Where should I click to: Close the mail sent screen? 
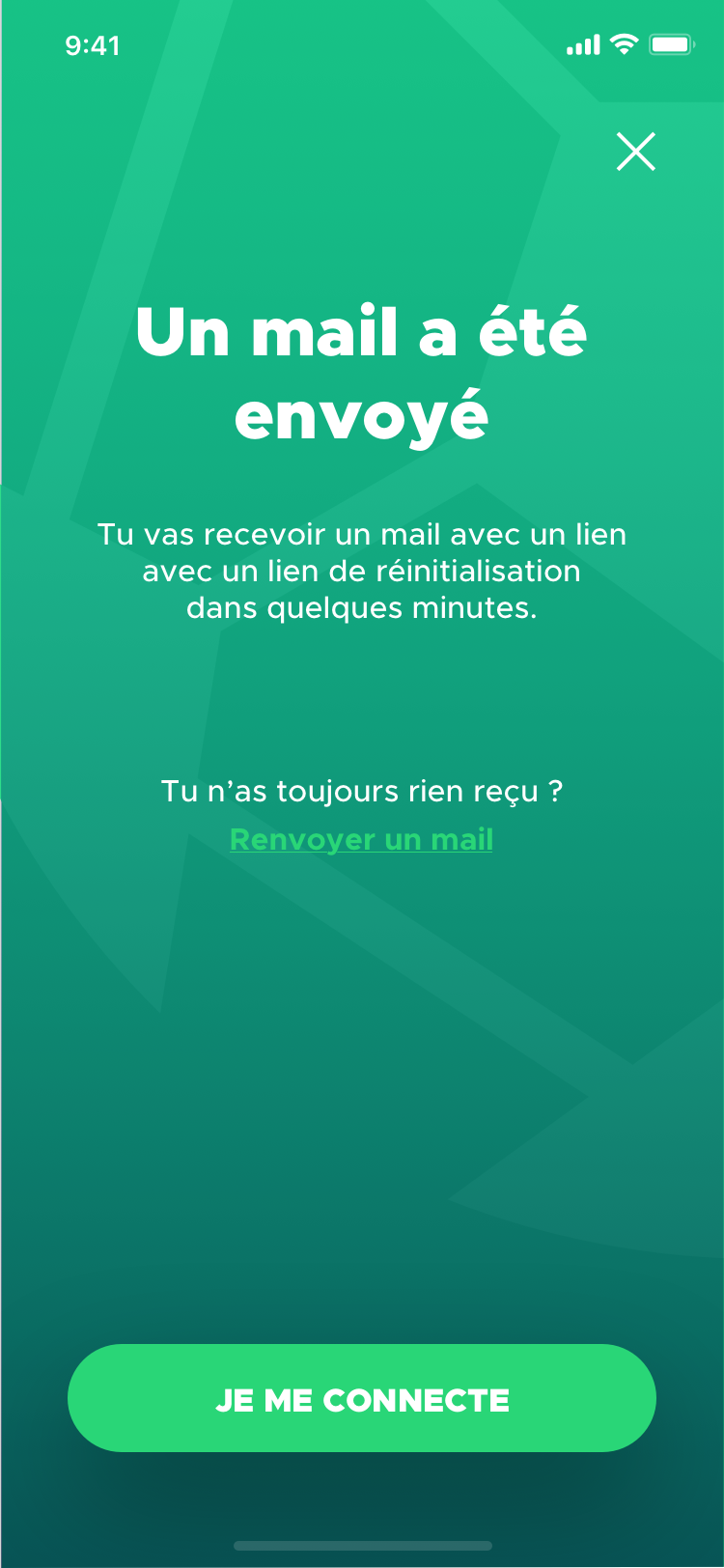point(636,152)
